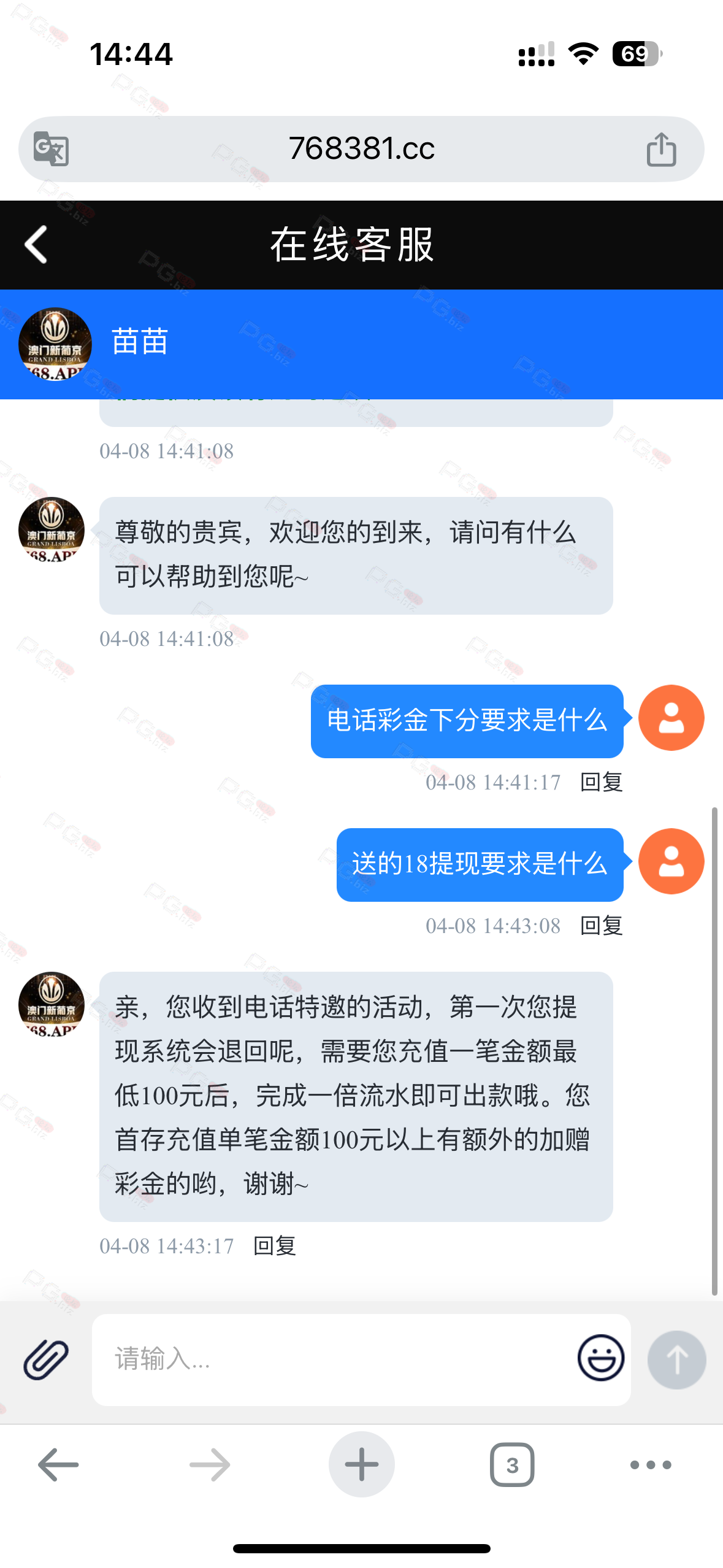Open the emoji picker

600,1358
